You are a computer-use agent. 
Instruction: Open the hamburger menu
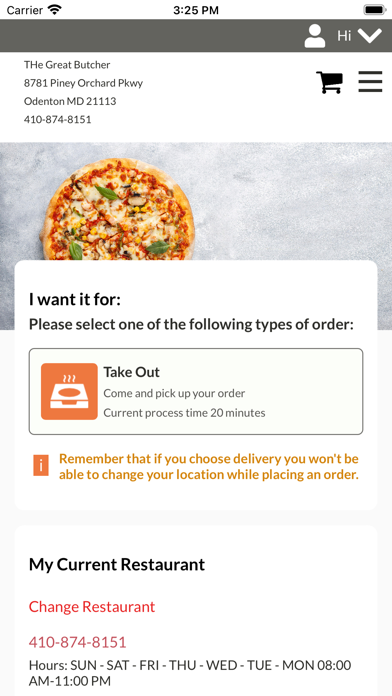[370, 82]
